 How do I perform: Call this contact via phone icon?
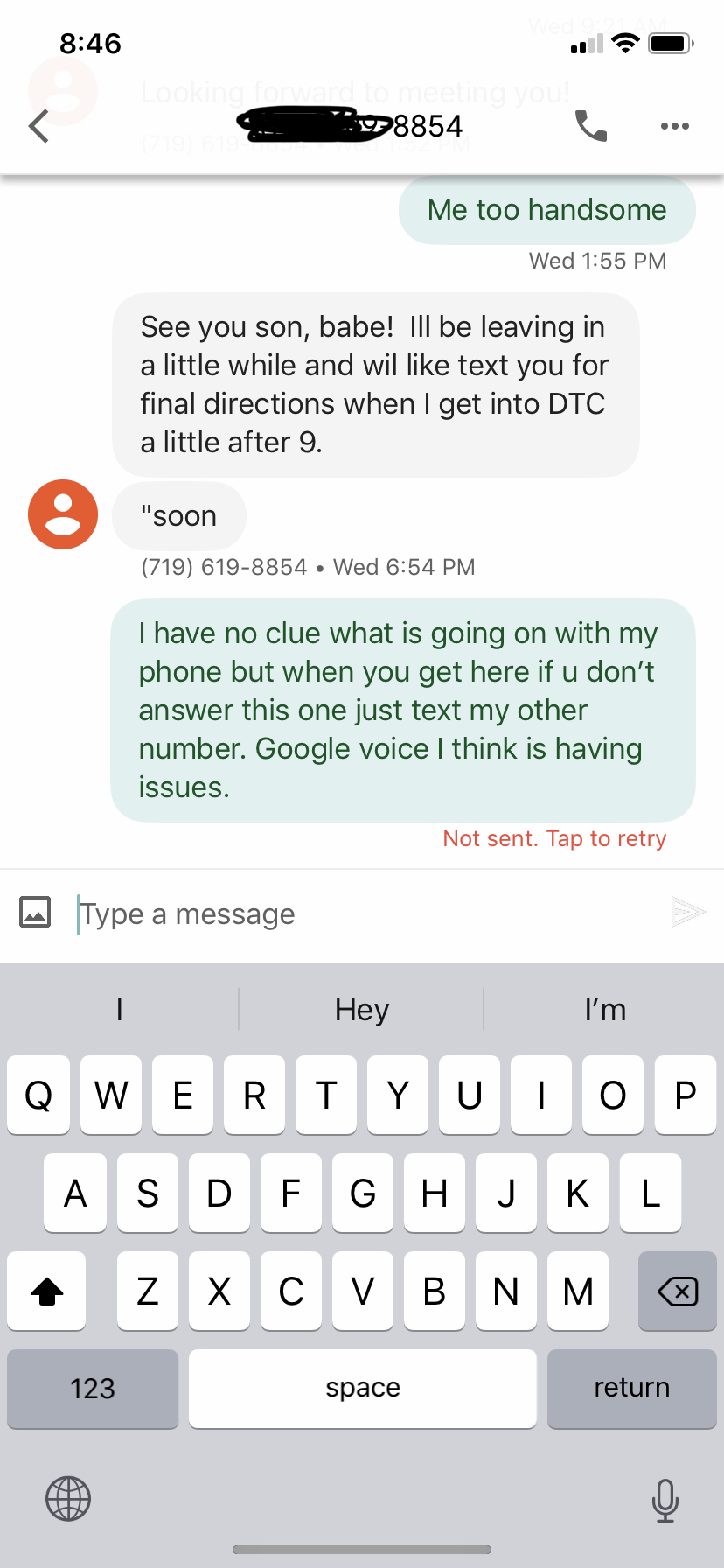coord(591,126)
